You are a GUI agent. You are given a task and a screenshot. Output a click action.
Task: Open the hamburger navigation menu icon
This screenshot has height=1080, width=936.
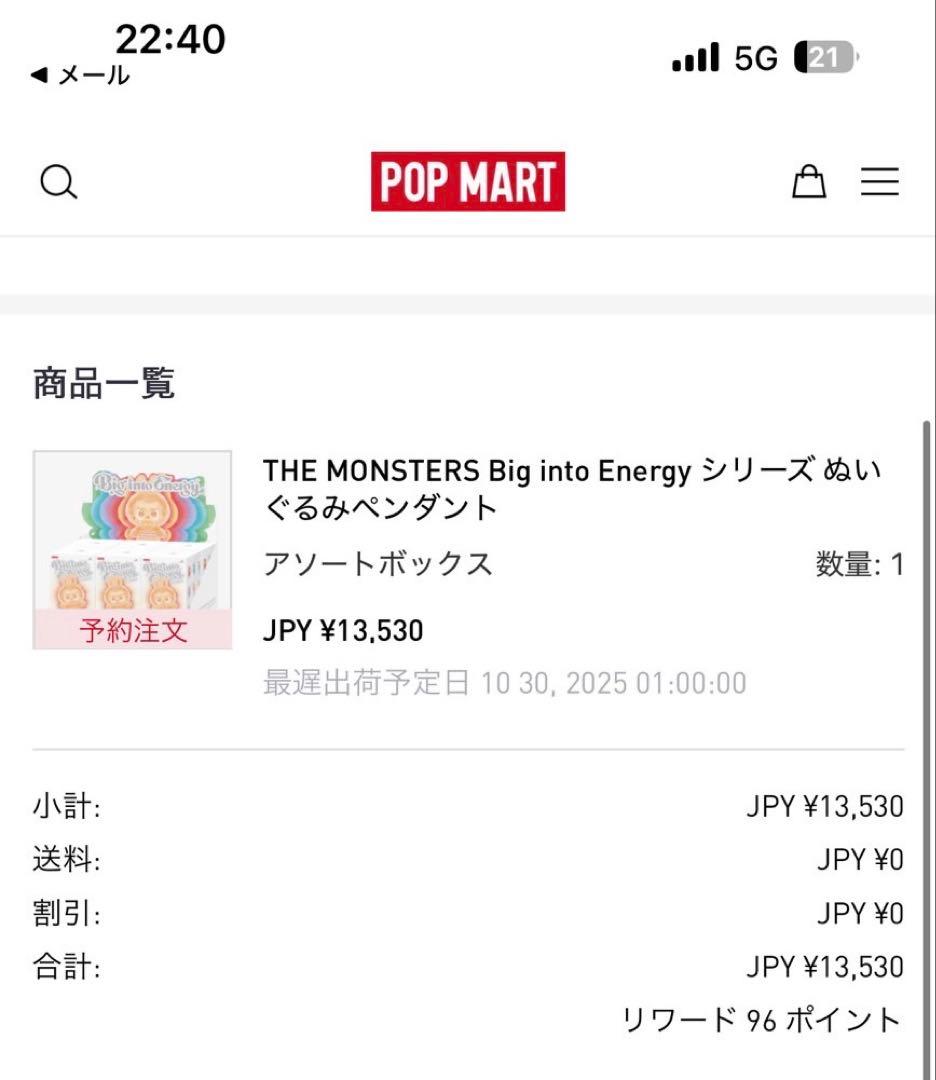(x=879, y=181)
